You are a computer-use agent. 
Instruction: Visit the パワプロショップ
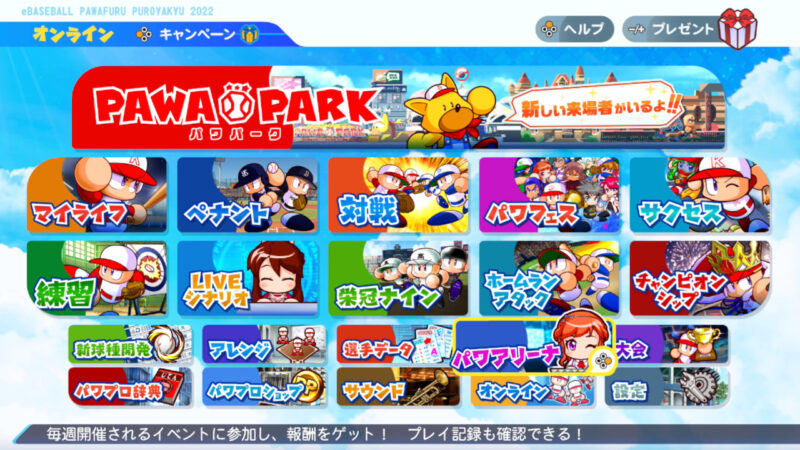[263, 387]
